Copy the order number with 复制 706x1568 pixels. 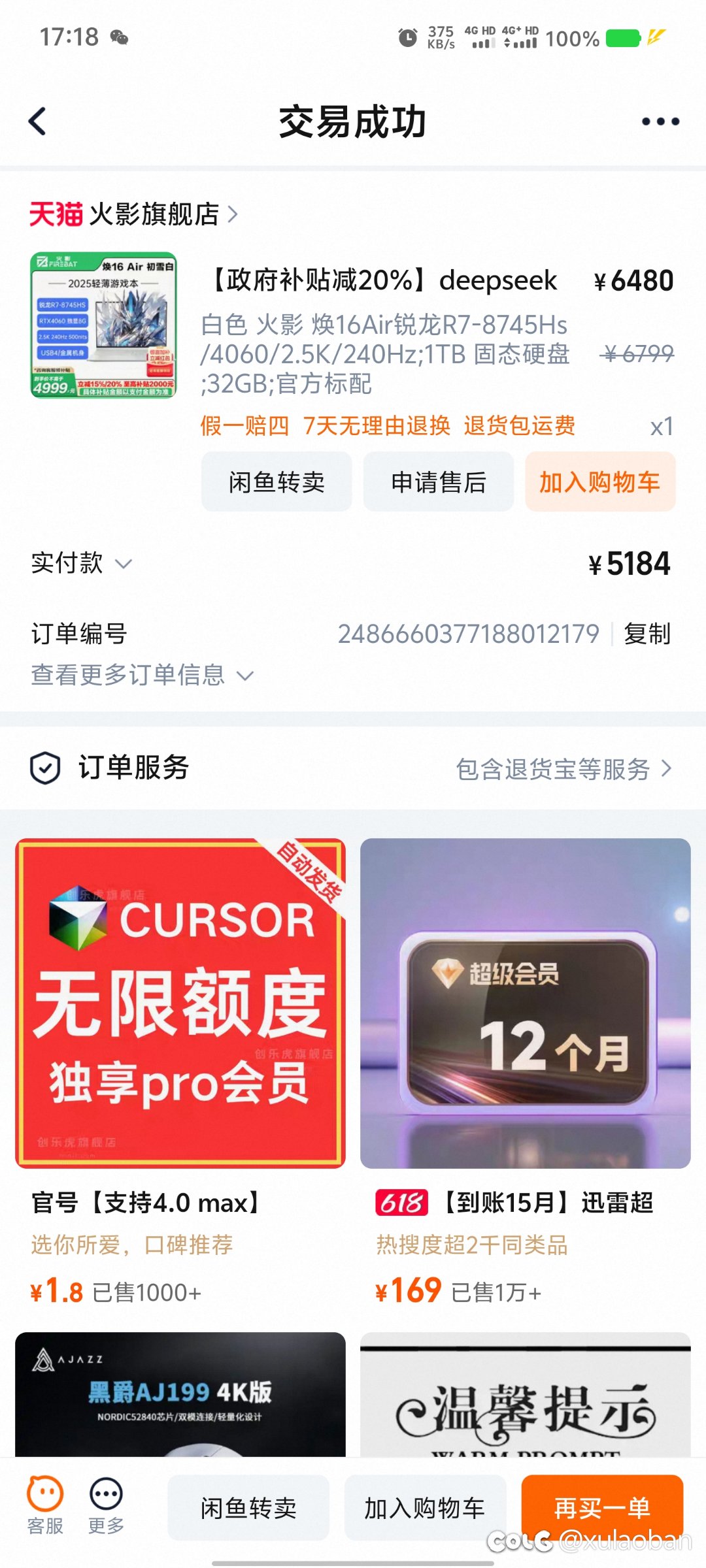click(647, 634)
